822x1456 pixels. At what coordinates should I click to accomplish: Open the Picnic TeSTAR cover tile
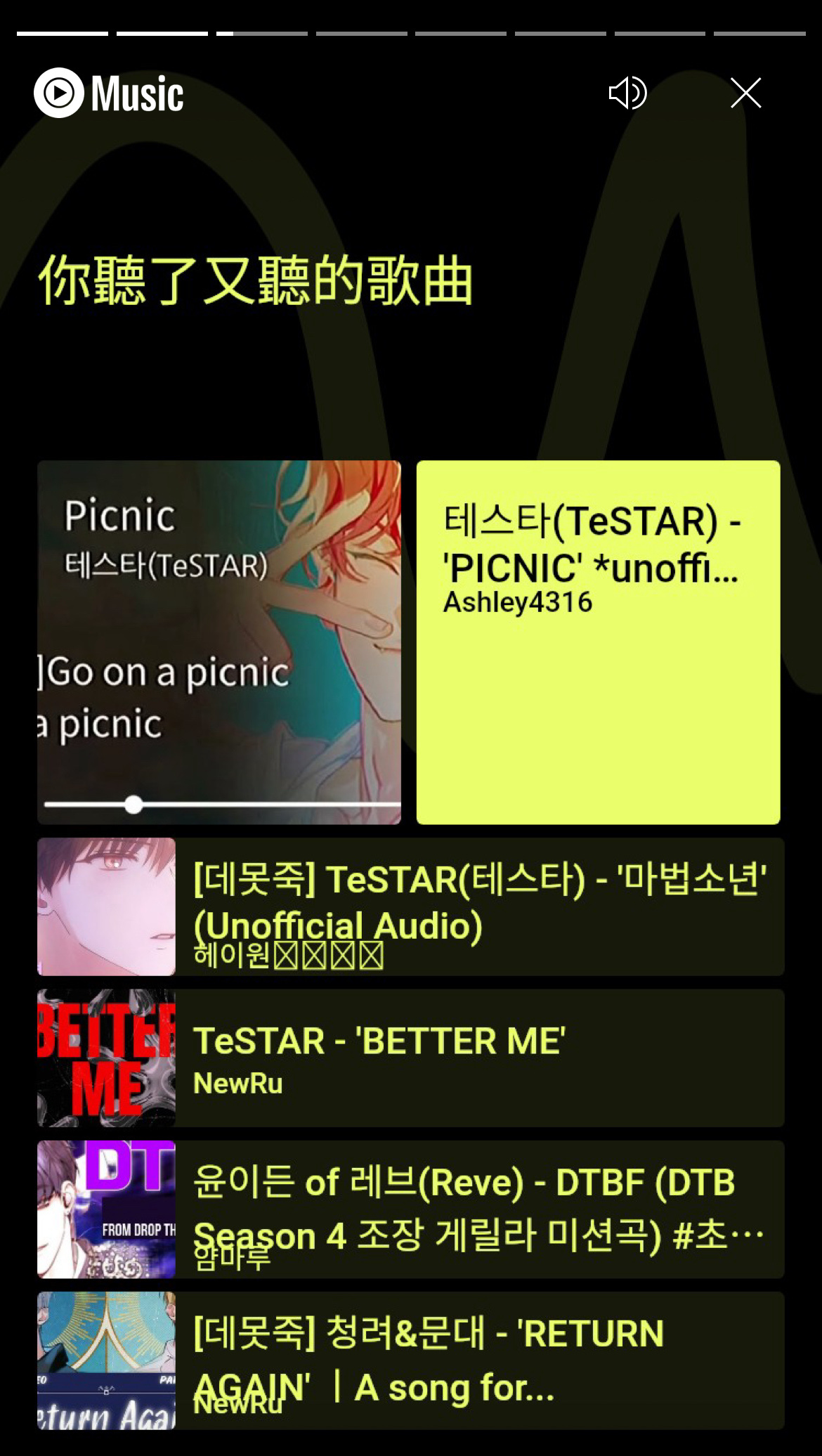219,642
